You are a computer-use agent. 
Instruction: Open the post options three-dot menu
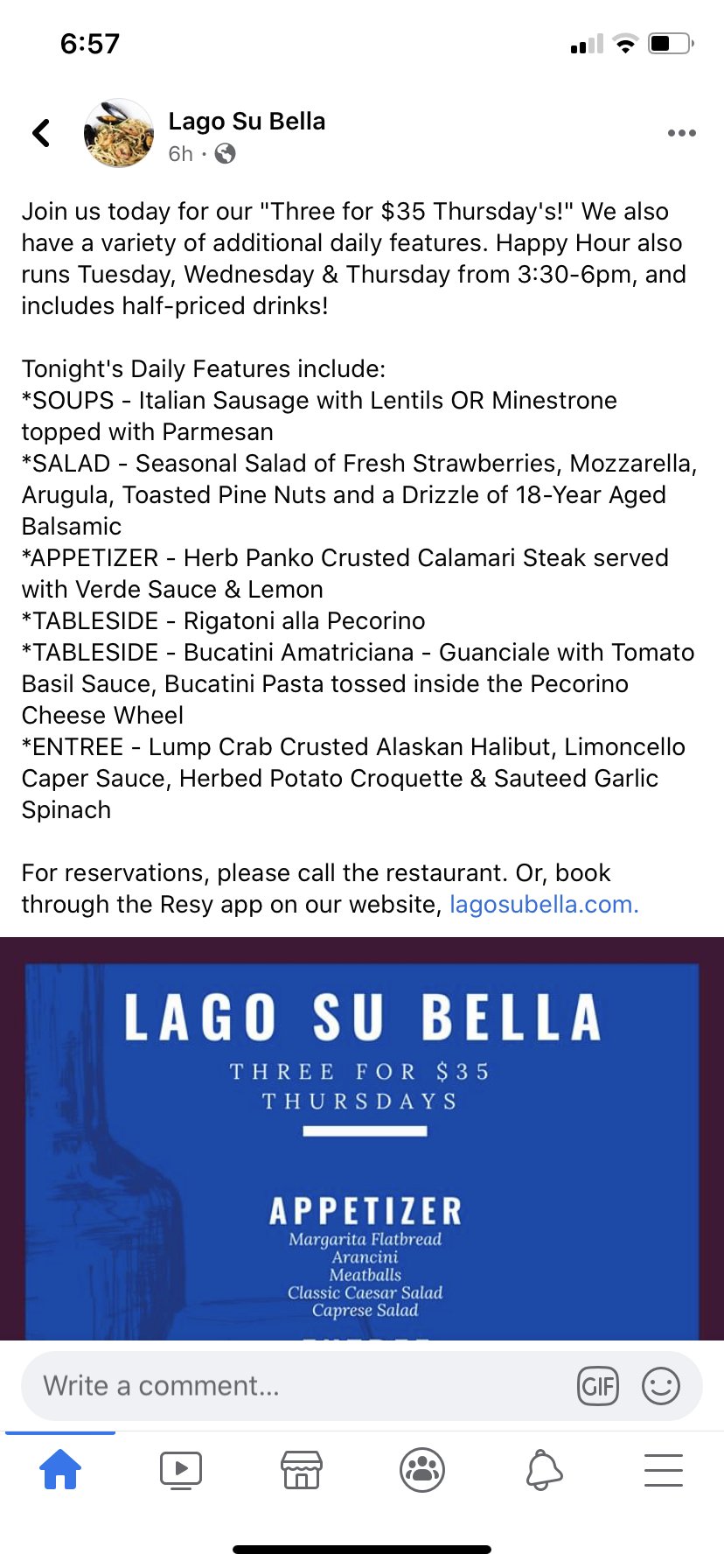(681, 133)
